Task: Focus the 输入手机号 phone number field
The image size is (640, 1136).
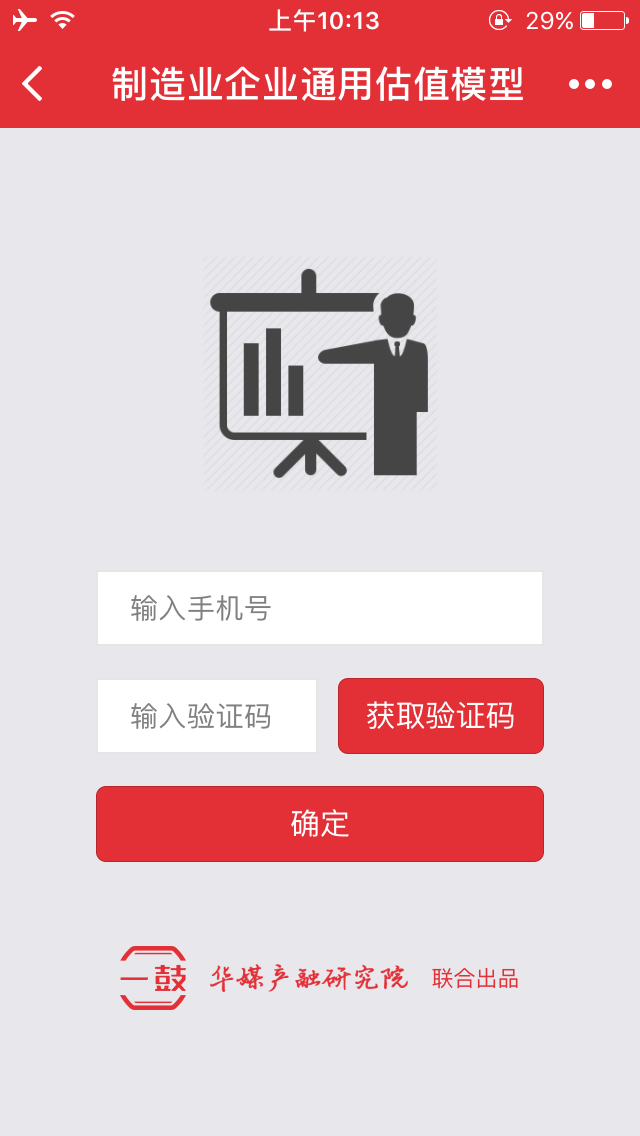Action: (320, 608)
